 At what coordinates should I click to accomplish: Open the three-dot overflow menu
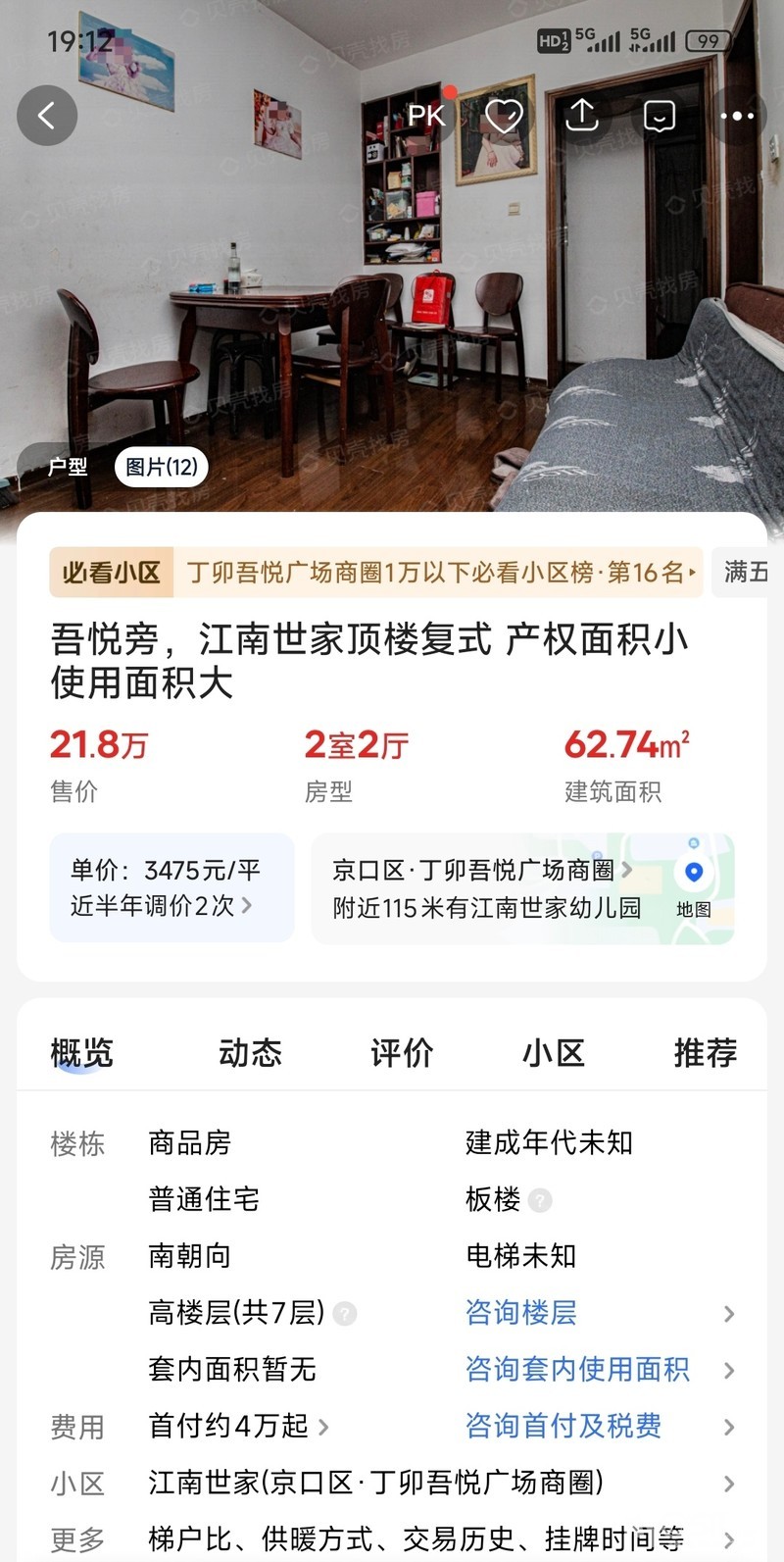(737, 116)
